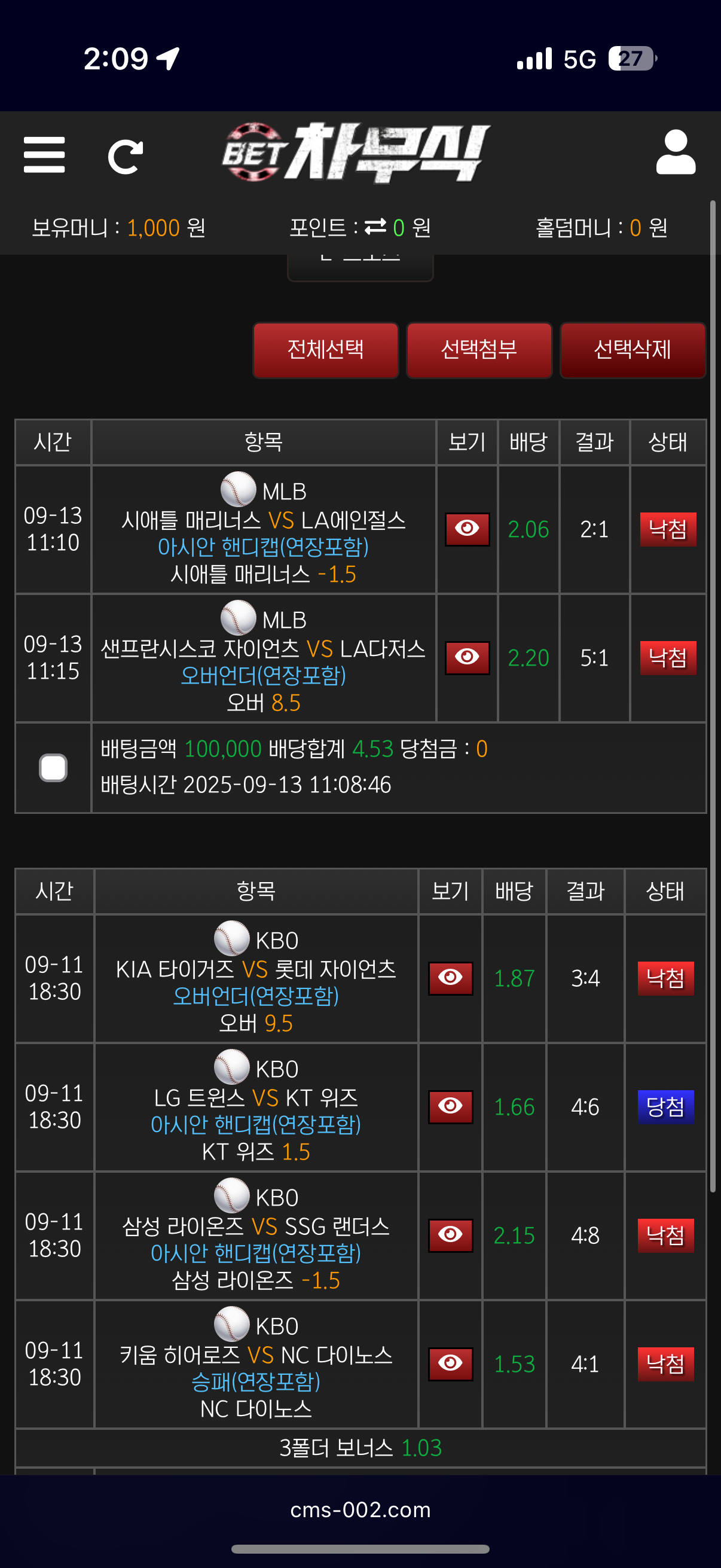
Task: View details for 시애틀 매리너스 VS LA에인절스
Action: click(467, 529)
